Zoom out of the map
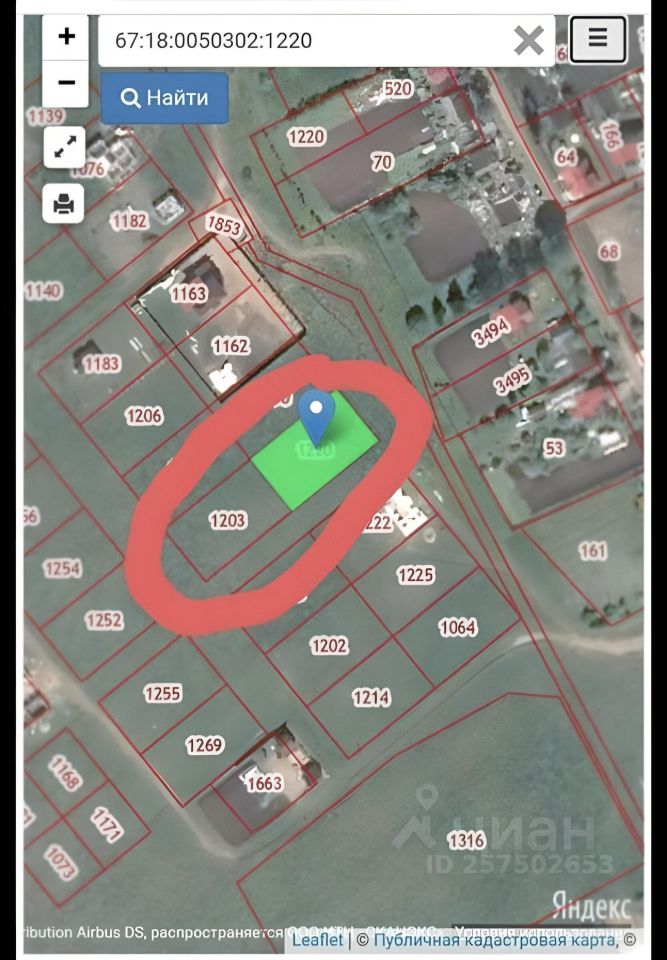This screenshot has height=960, width=667. coord(66,82)
